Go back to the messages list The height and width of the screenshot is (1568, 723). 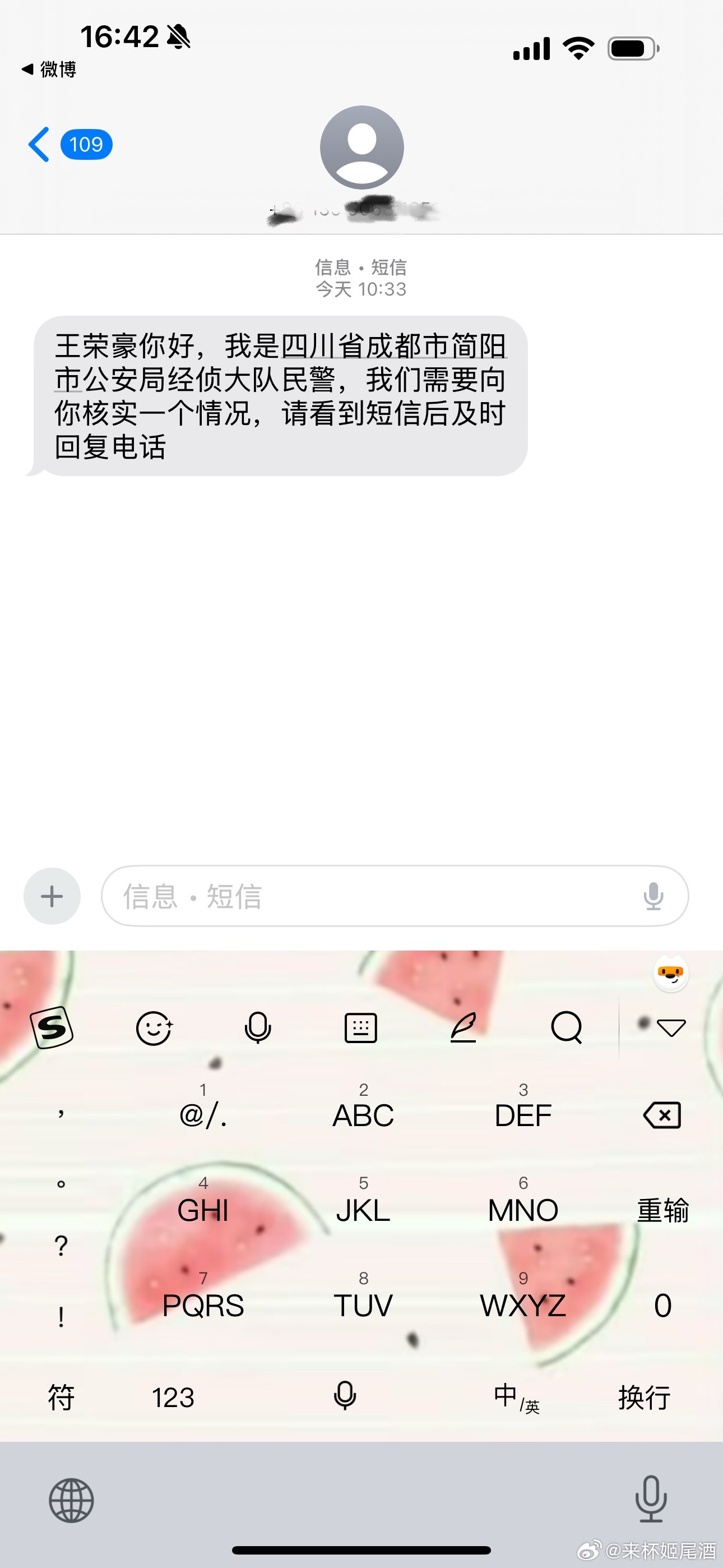tap(40, 145)
